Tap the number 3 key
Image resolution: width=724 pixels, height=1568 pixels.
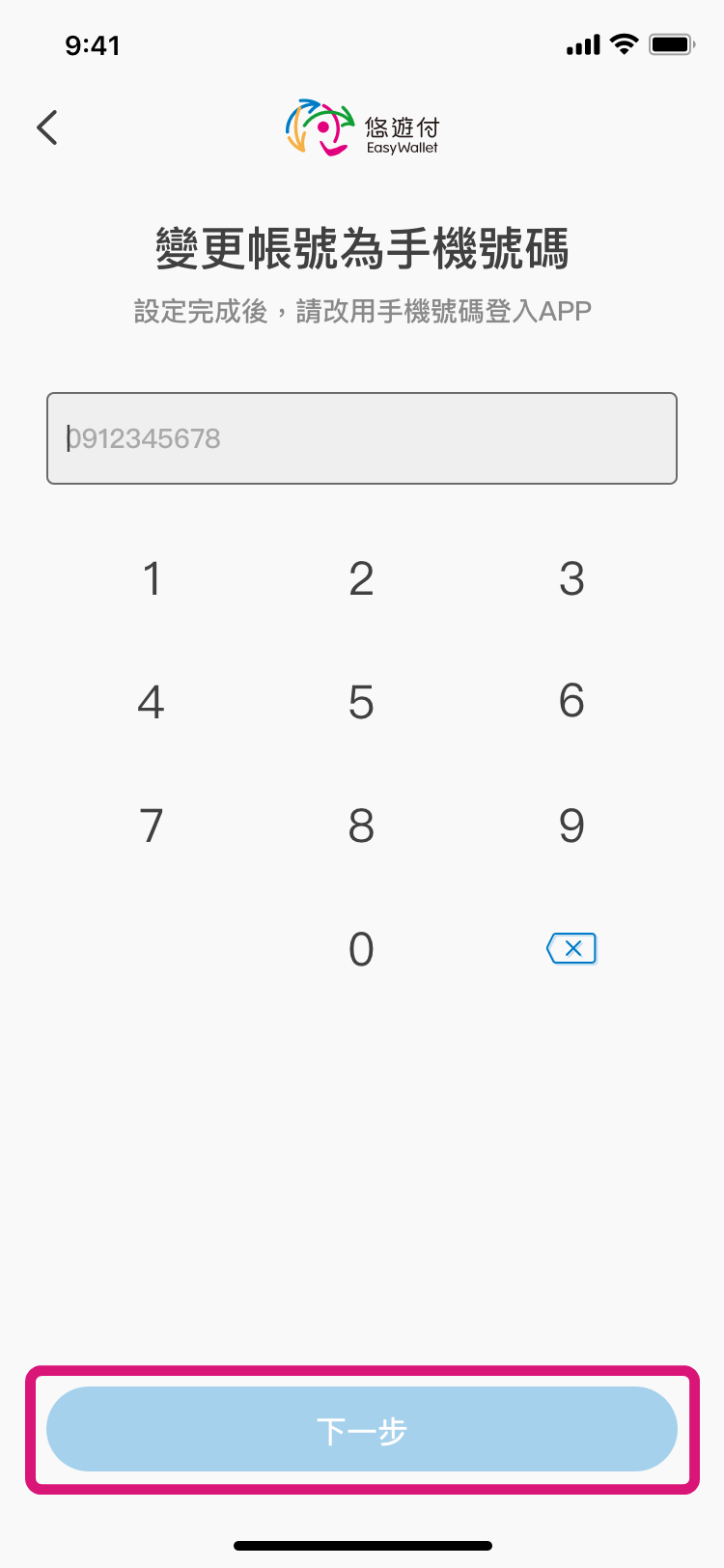pos(571,579)
